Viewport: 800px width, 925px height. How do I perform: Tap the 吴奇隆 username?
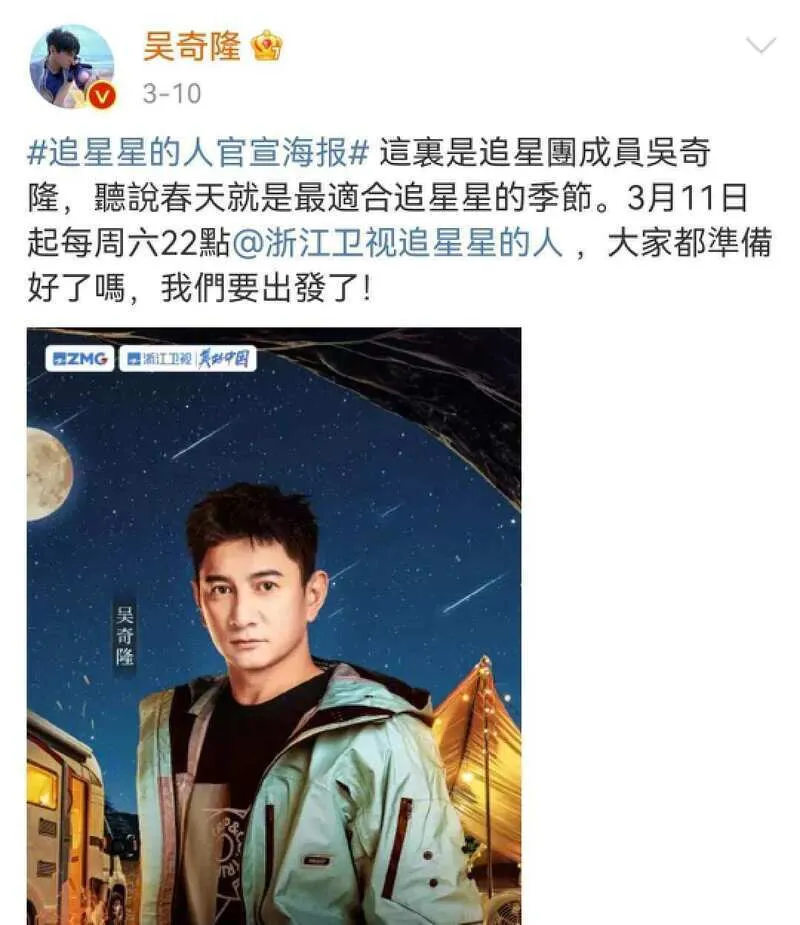click(x=193, y=46)
